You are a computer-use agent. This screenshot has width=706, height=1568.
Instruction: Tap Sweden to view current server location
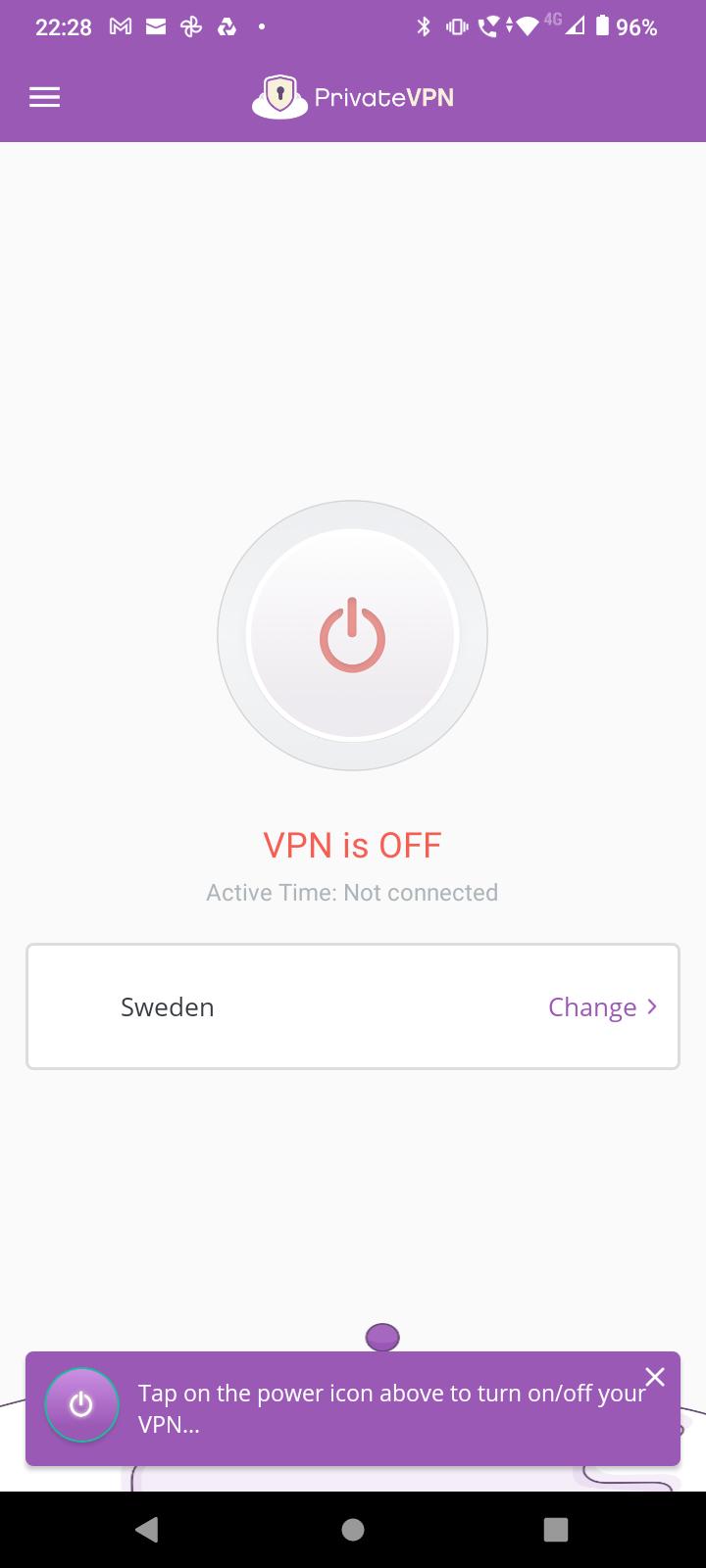click(167, 1006)
